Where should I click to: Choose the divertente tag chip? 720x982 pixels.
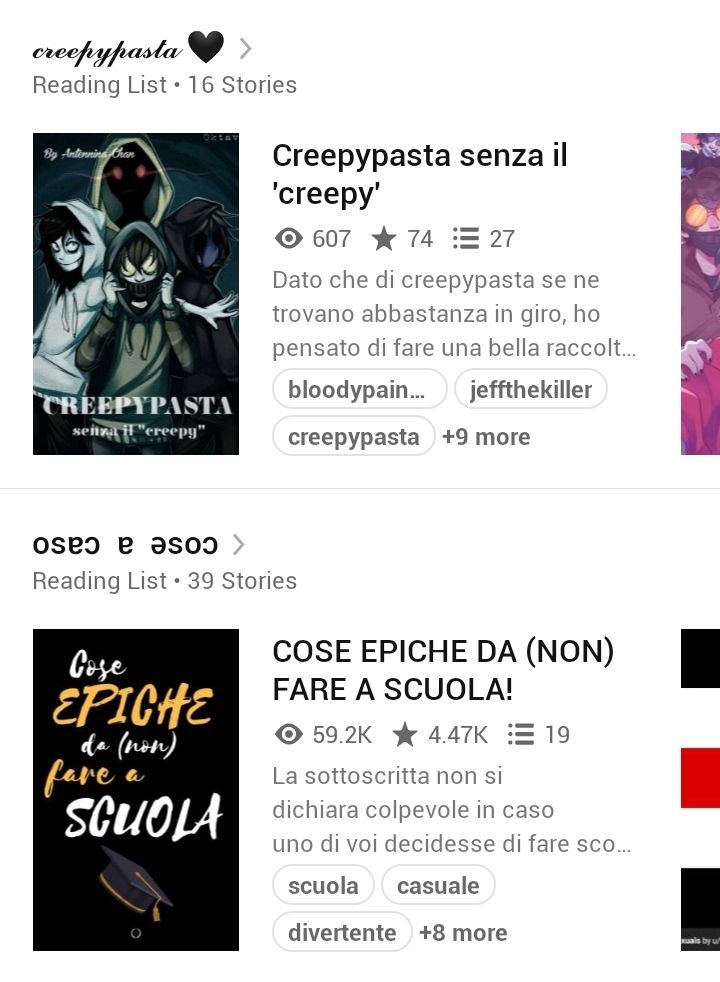pos(342,932)
